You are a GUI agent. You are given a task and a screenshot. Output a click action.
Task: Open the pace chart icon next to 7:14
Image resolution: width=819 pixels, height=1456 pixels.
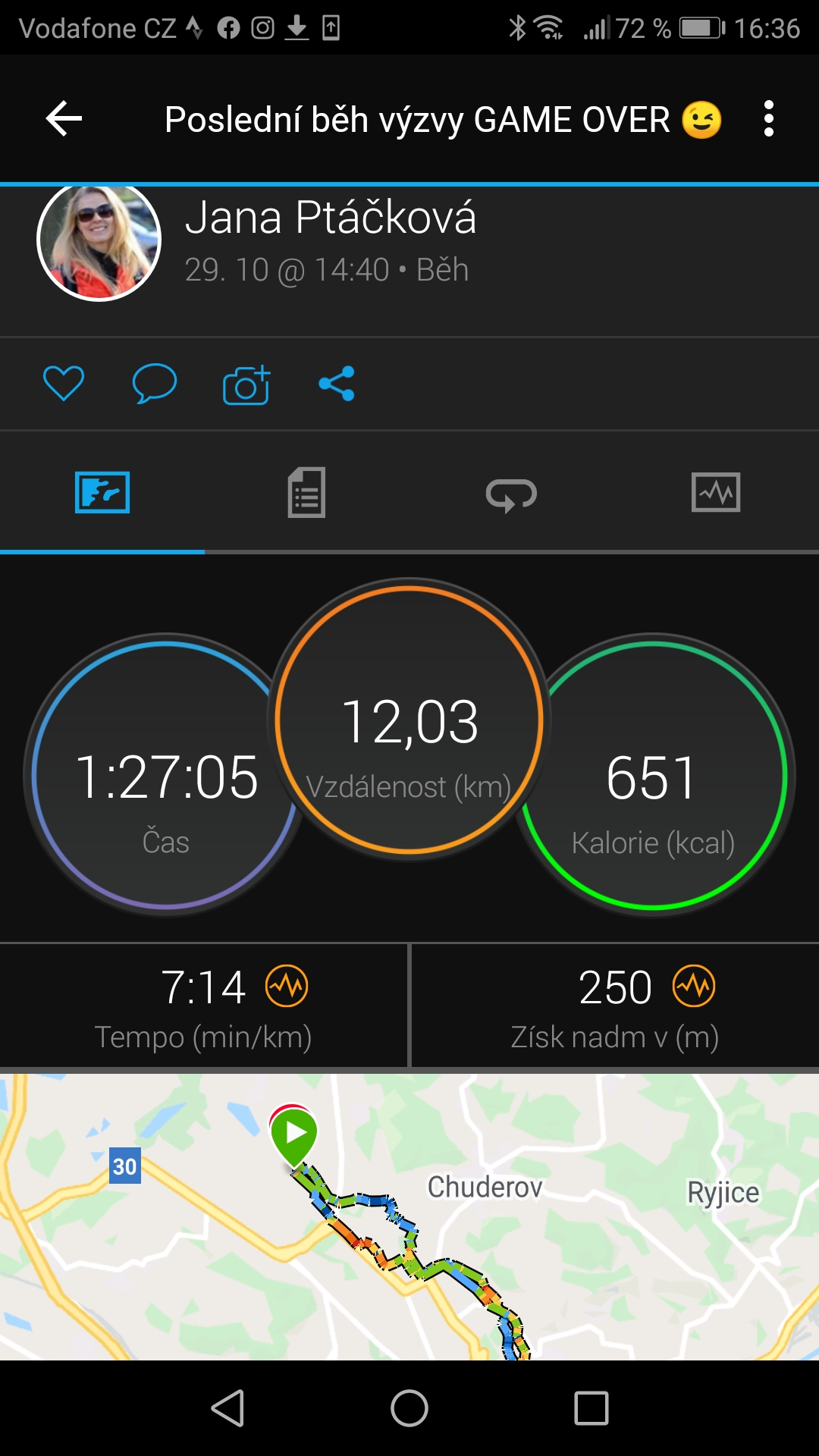pyautogui.click(x=287, y=986)
